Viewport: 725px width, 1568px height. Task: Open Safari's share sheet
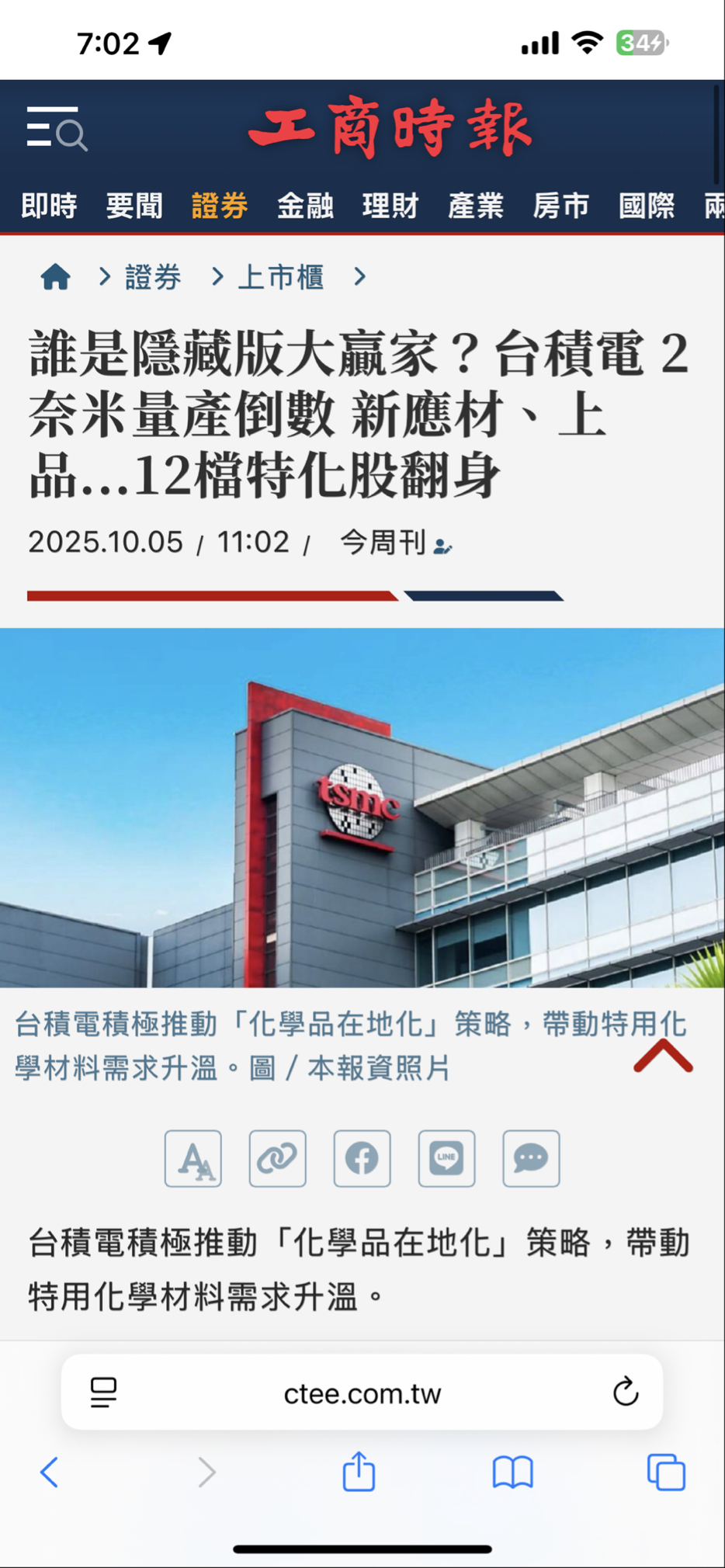pos(359,1472)
